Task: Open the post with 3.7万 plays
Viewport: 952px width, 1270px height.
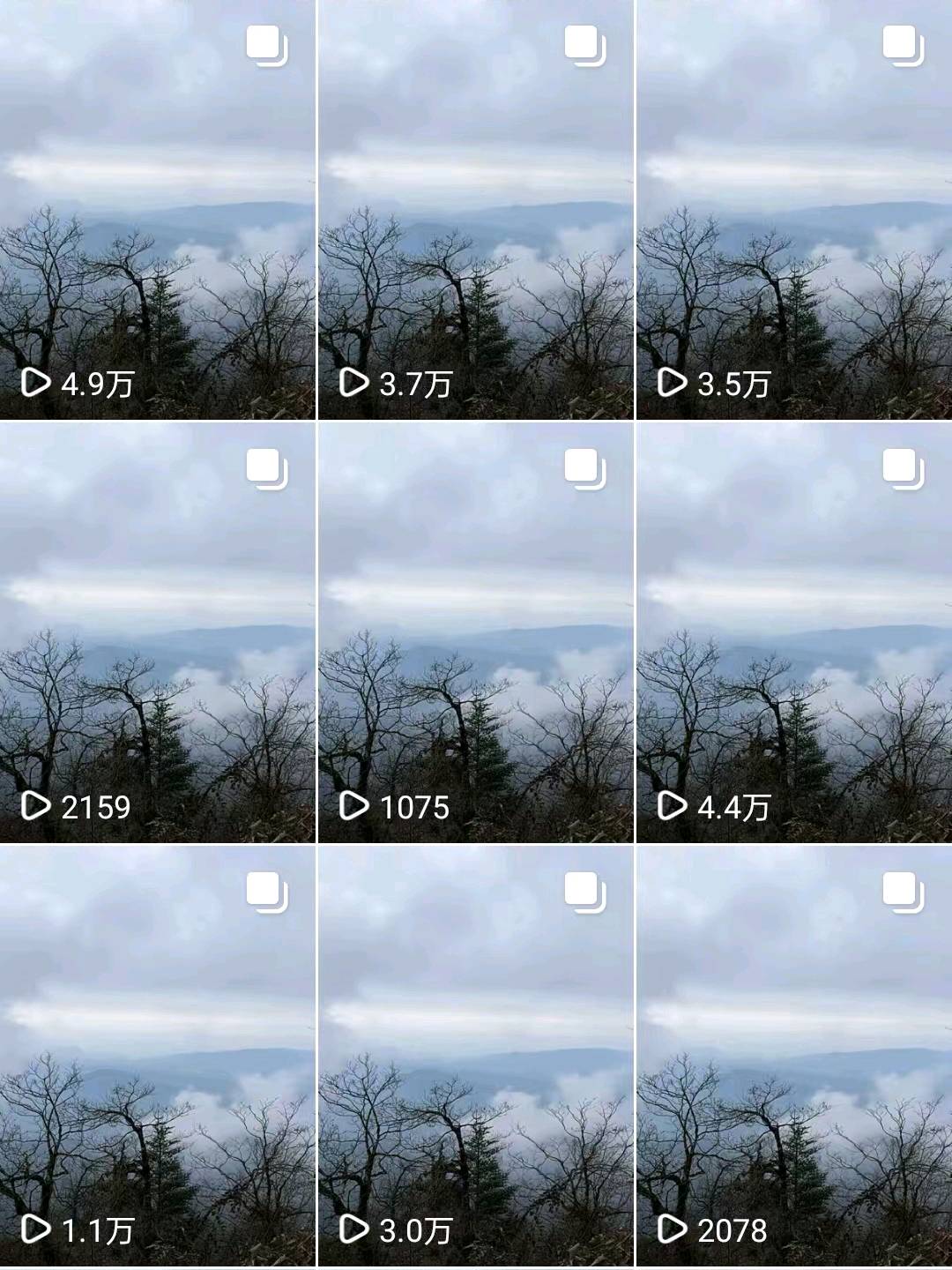Action: click(475, 209)
